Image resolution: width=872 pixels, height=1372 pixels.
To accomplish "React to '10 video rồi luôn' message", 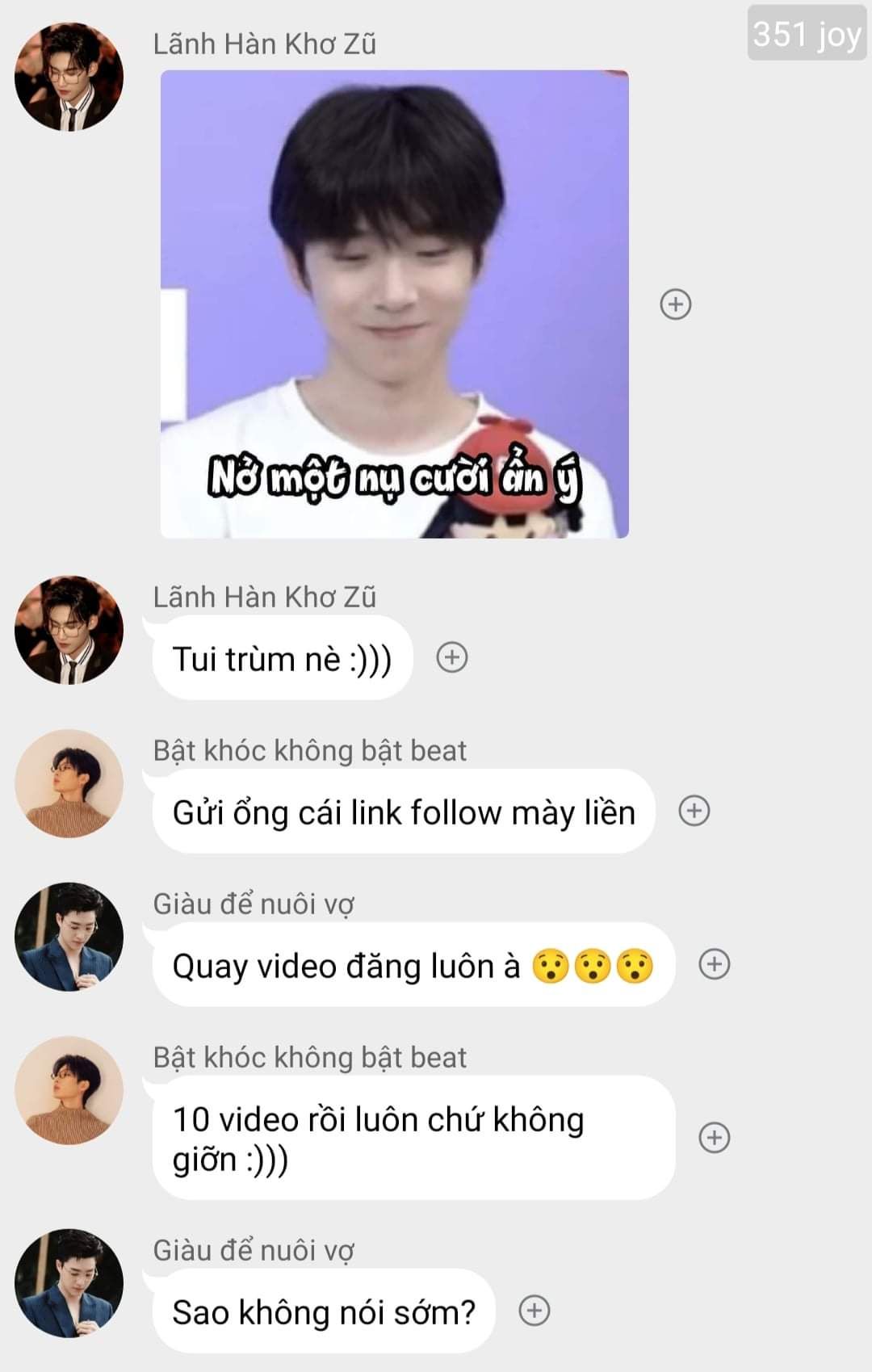I will click(715, 1137).
